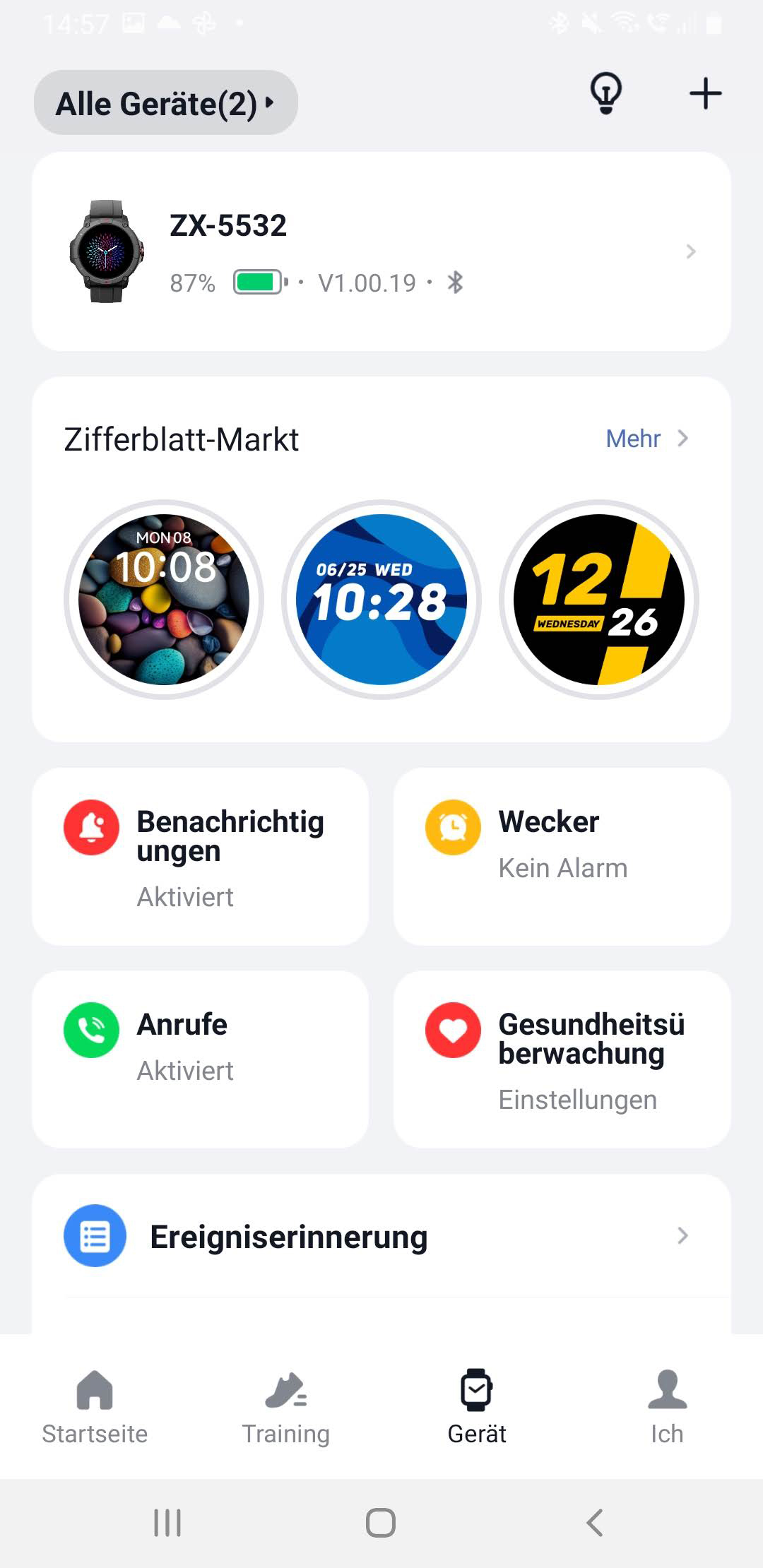
Task: Open Ereigniserinnerung row
Action: [x=381, y=1237]
